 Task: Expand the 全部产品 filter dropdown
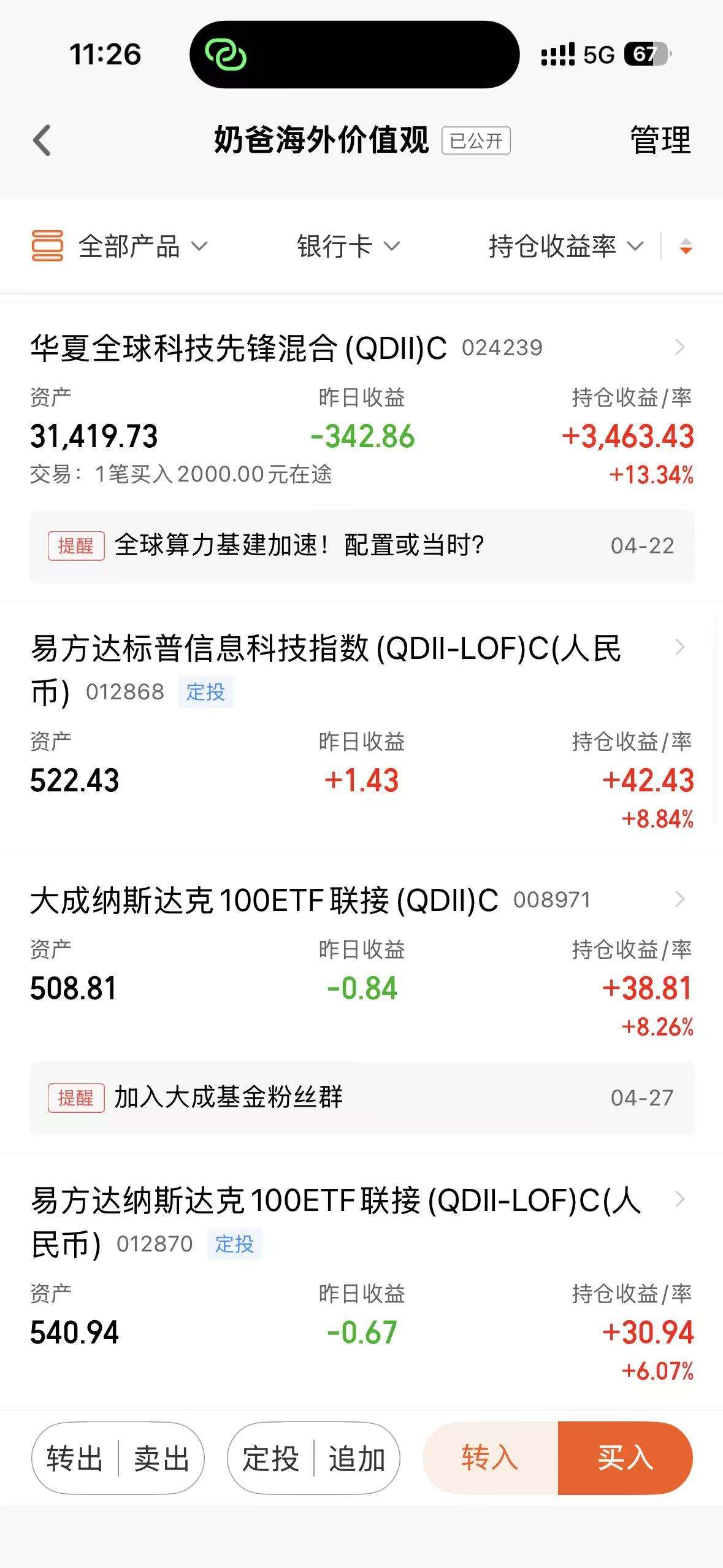pos(120,247)
